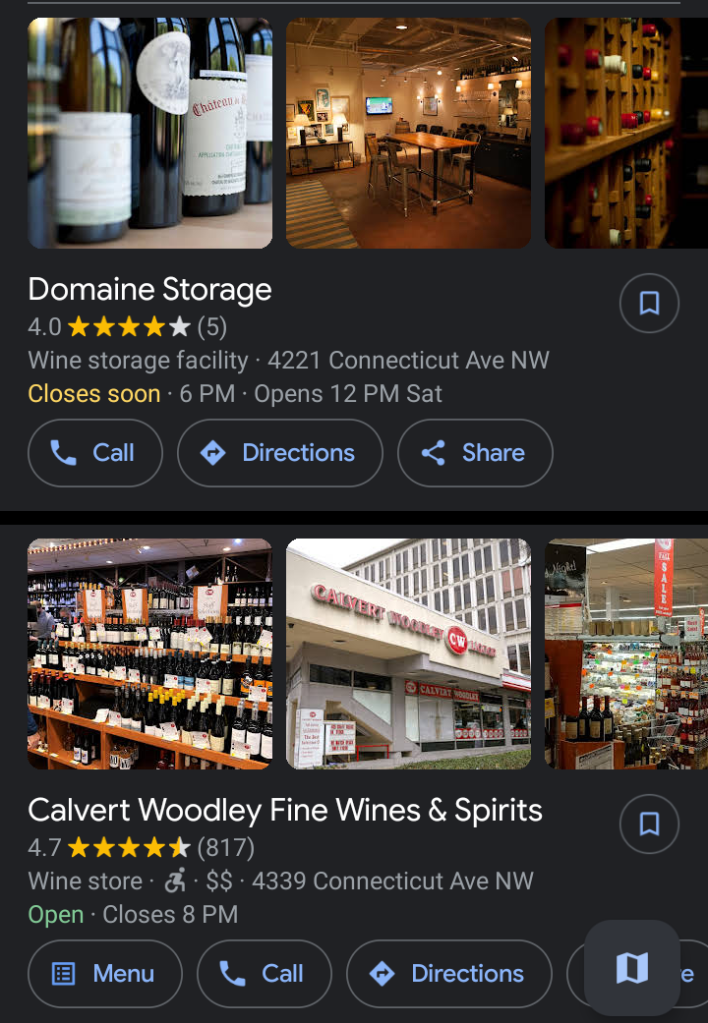Share the Domaine Storage listing

pyautogui.click(x=475, y=453)
